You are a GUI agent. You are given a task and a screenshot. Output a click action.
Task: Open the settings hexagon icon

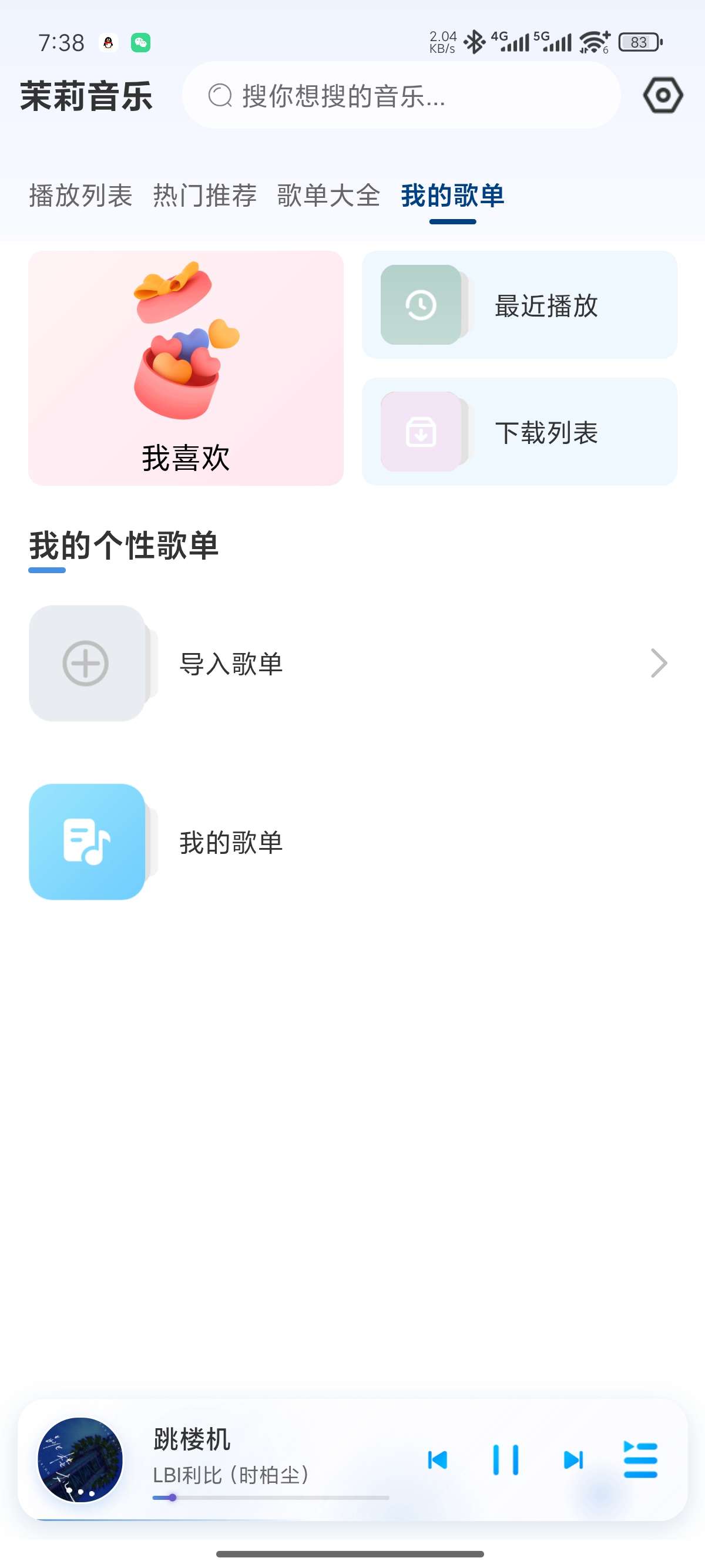point(662,95)
